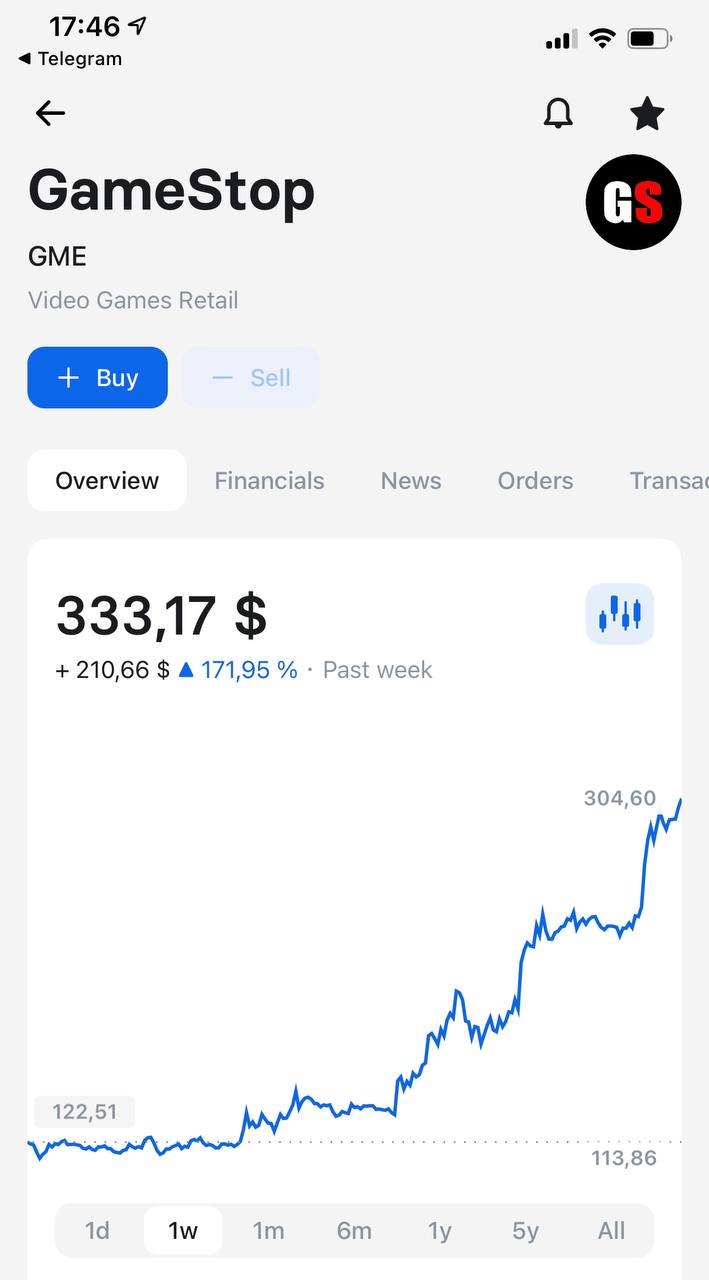
Task: Select the 1m chart range
Action: pyautogui.click(x=268, y=1230)
